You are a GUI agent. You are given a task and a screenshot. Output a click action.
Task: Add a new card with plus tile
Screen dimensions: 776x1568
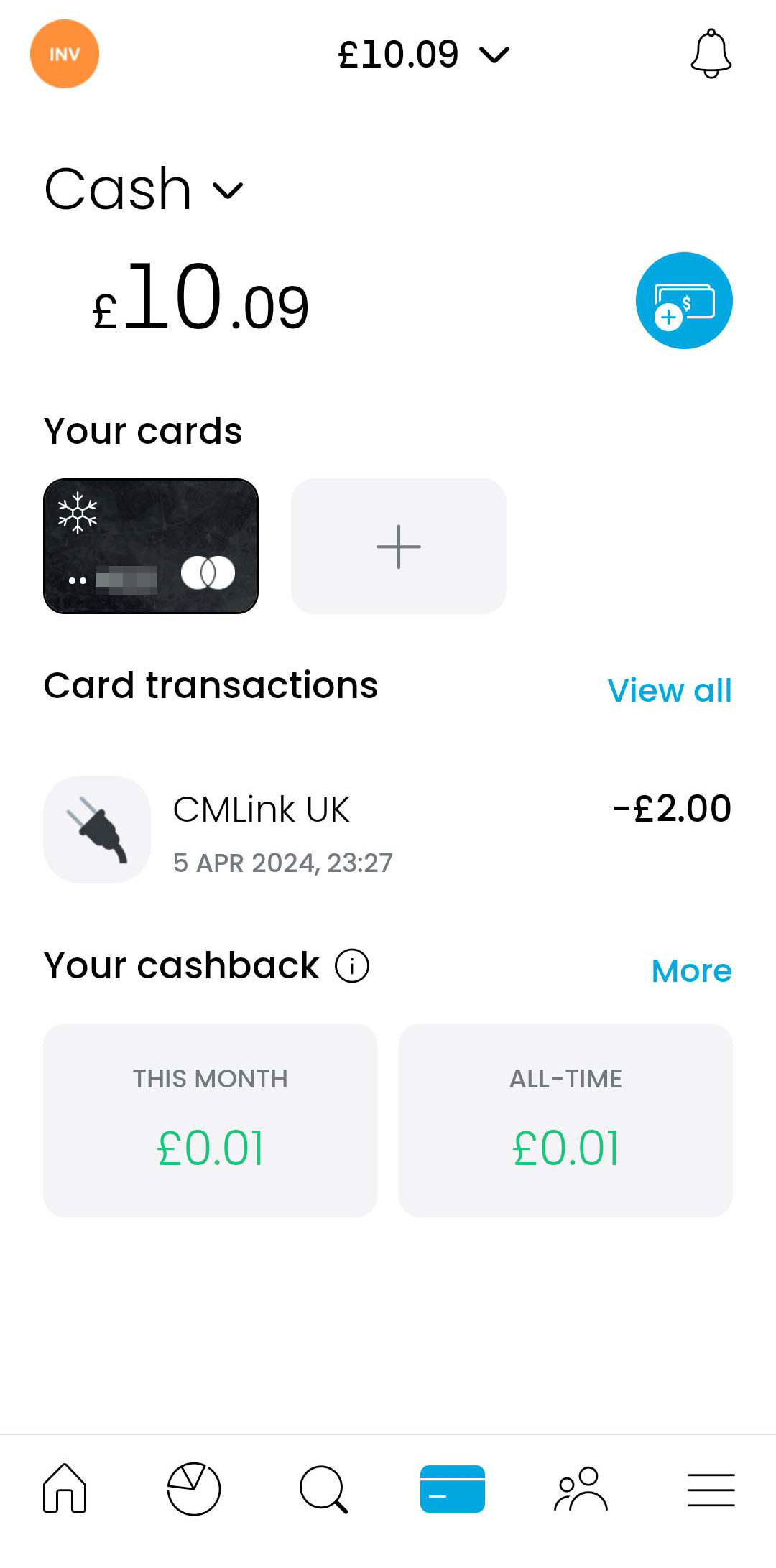point(398,546)
